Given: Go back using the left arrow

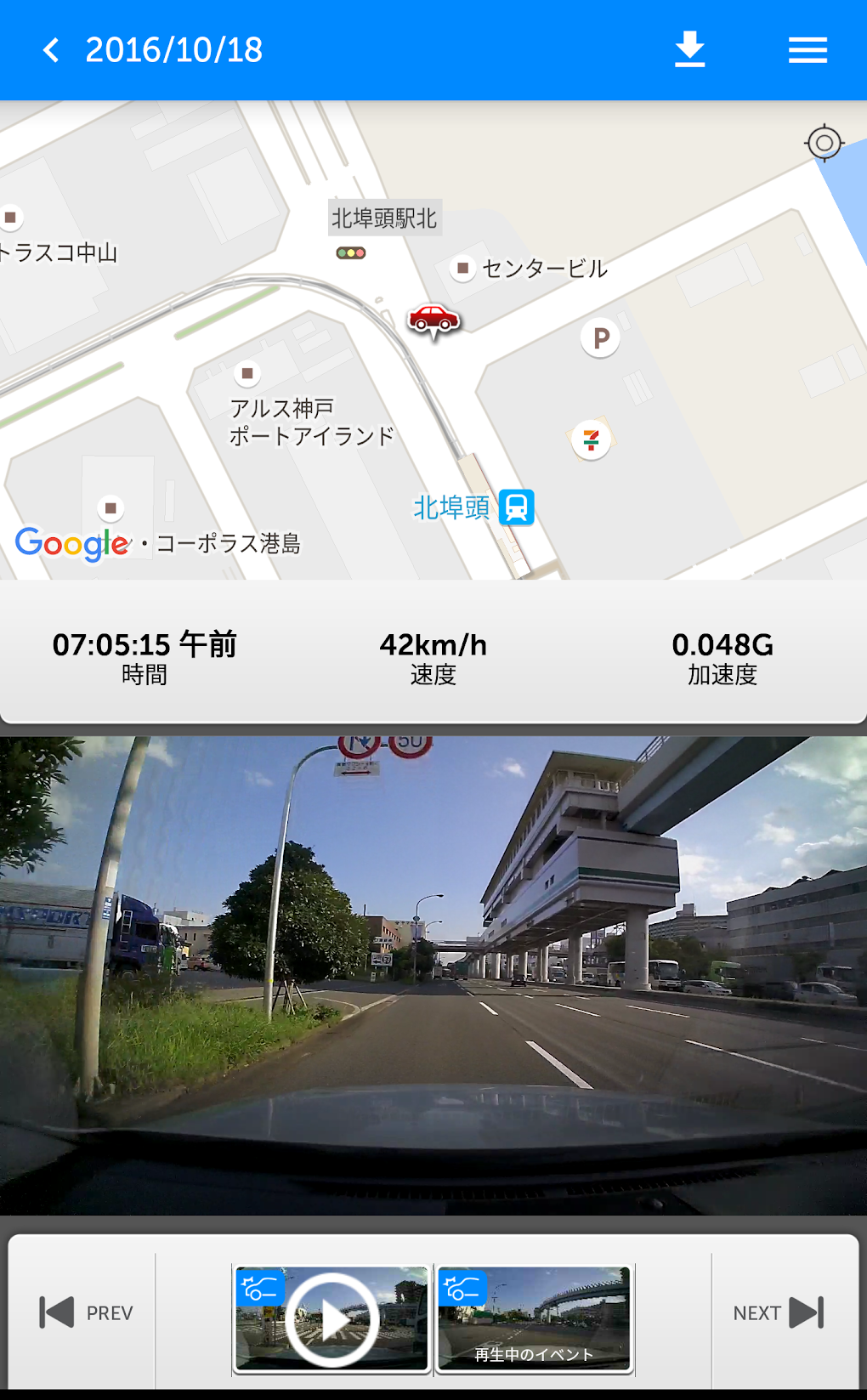Looking at the screenshot, I should (53, 51).
